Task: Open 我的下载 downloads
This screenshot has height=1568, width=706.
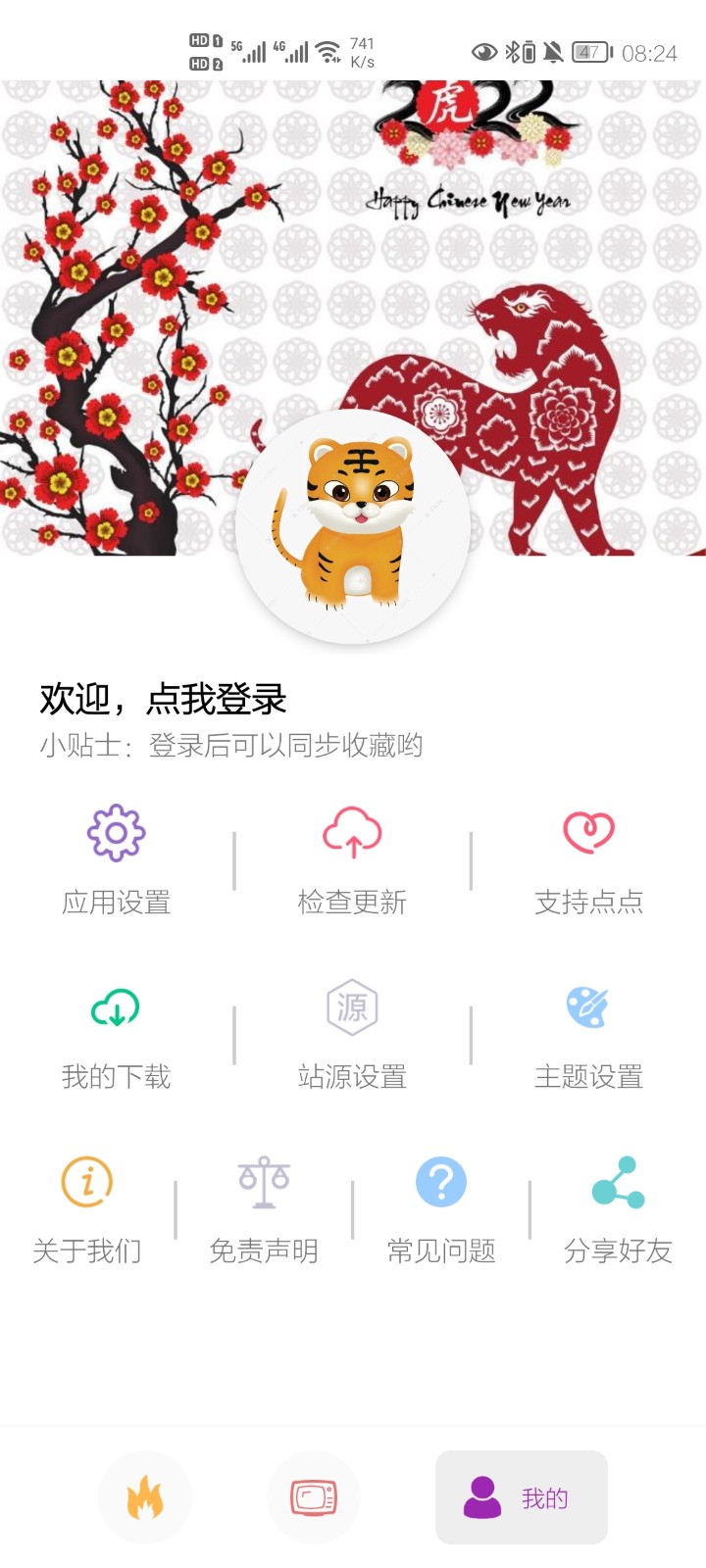Action: pos(117,1034)
